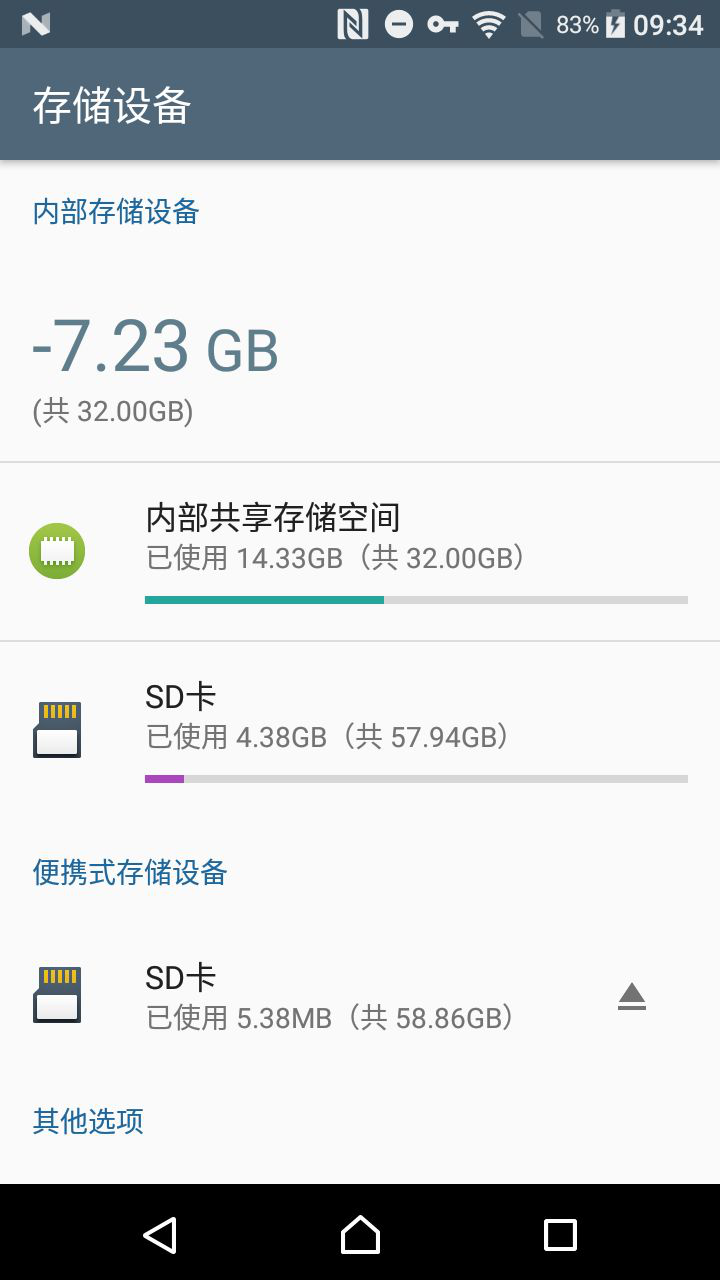This screenshot has height=1280, width=720.
Task: Open recent apps overview
Action: 560,1234
